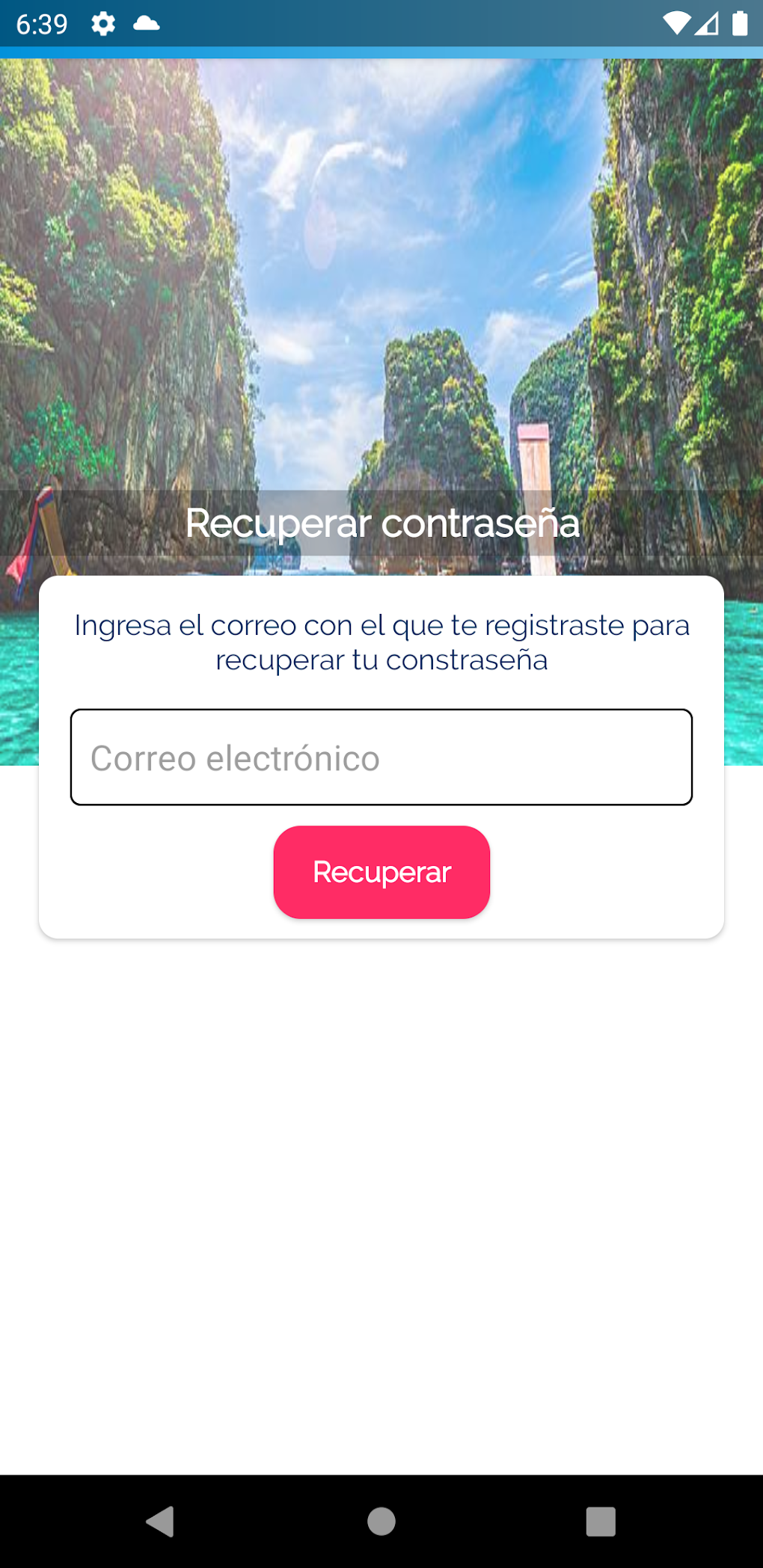Click the top status bar strip
Viewport: 763px width, 1568px height.
pos(381,24)
